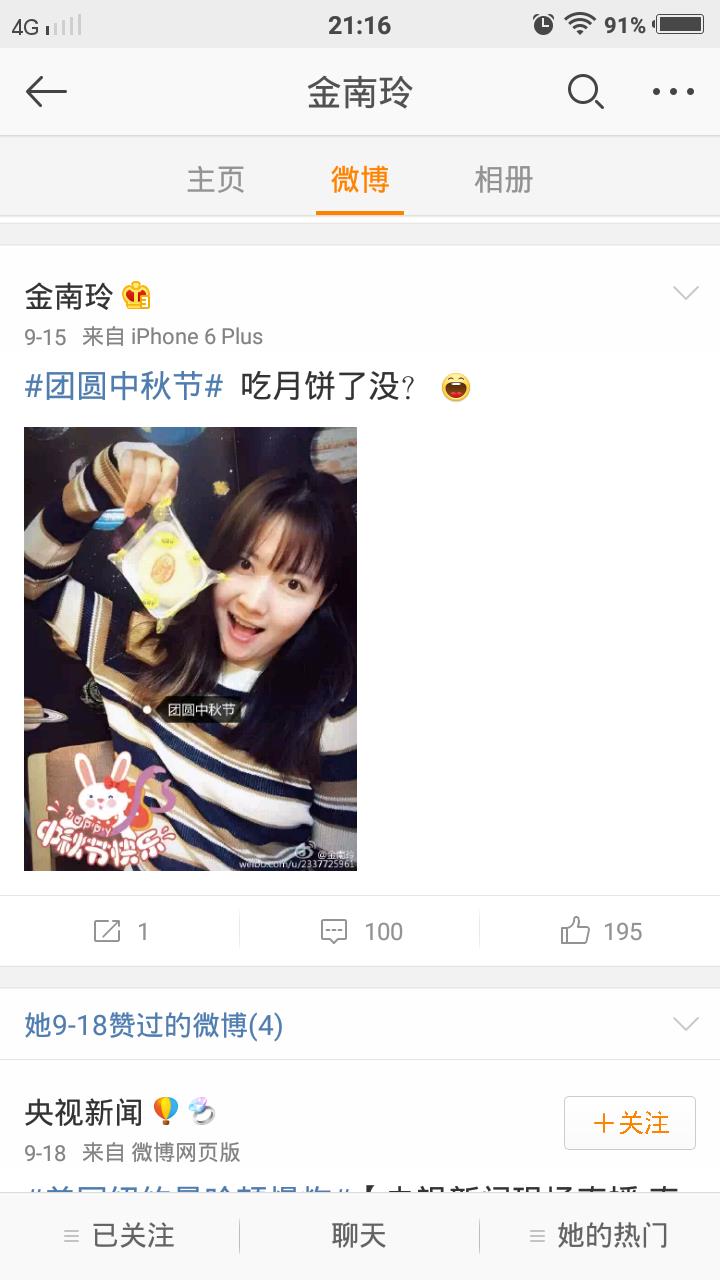Follow 央视新闻 with the 关注 button
Image resolution: width=720 pixels, height=1280 pixels.
click(630, 1123)
